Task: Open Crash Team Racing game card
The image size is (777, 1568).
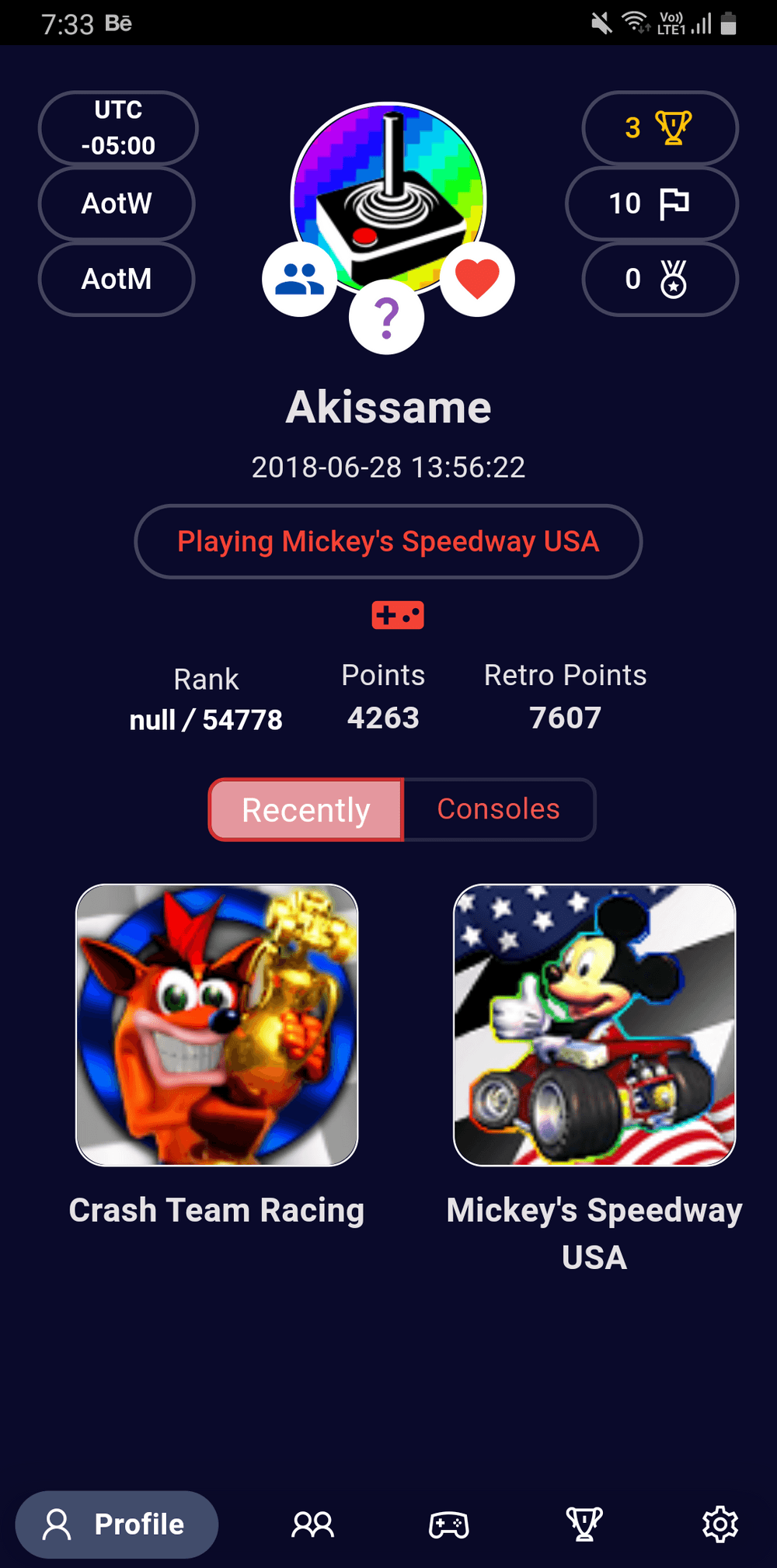Action: tap(217, 1025)
